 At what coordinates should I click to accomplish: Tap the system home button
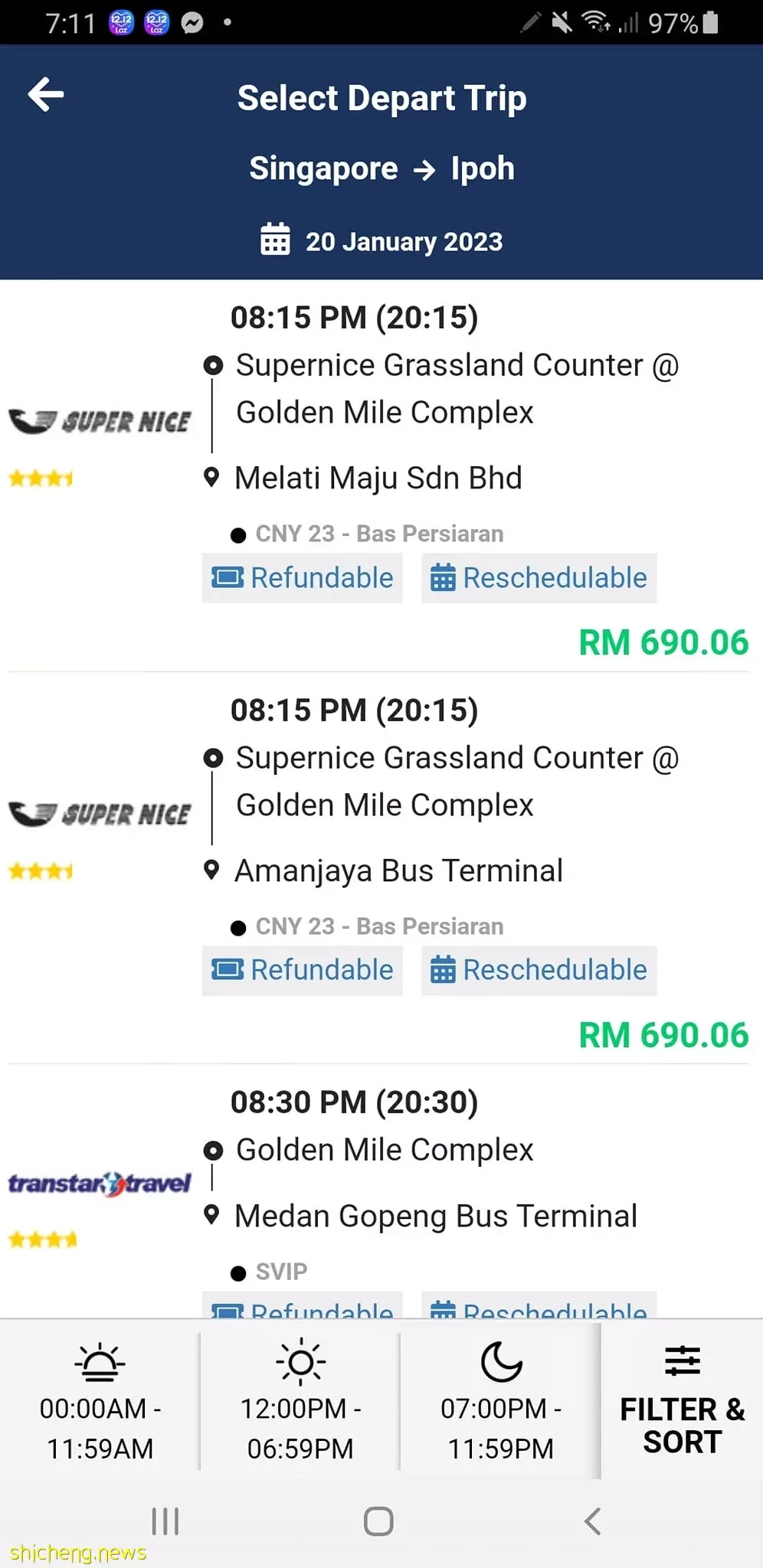coord(378,1521)
